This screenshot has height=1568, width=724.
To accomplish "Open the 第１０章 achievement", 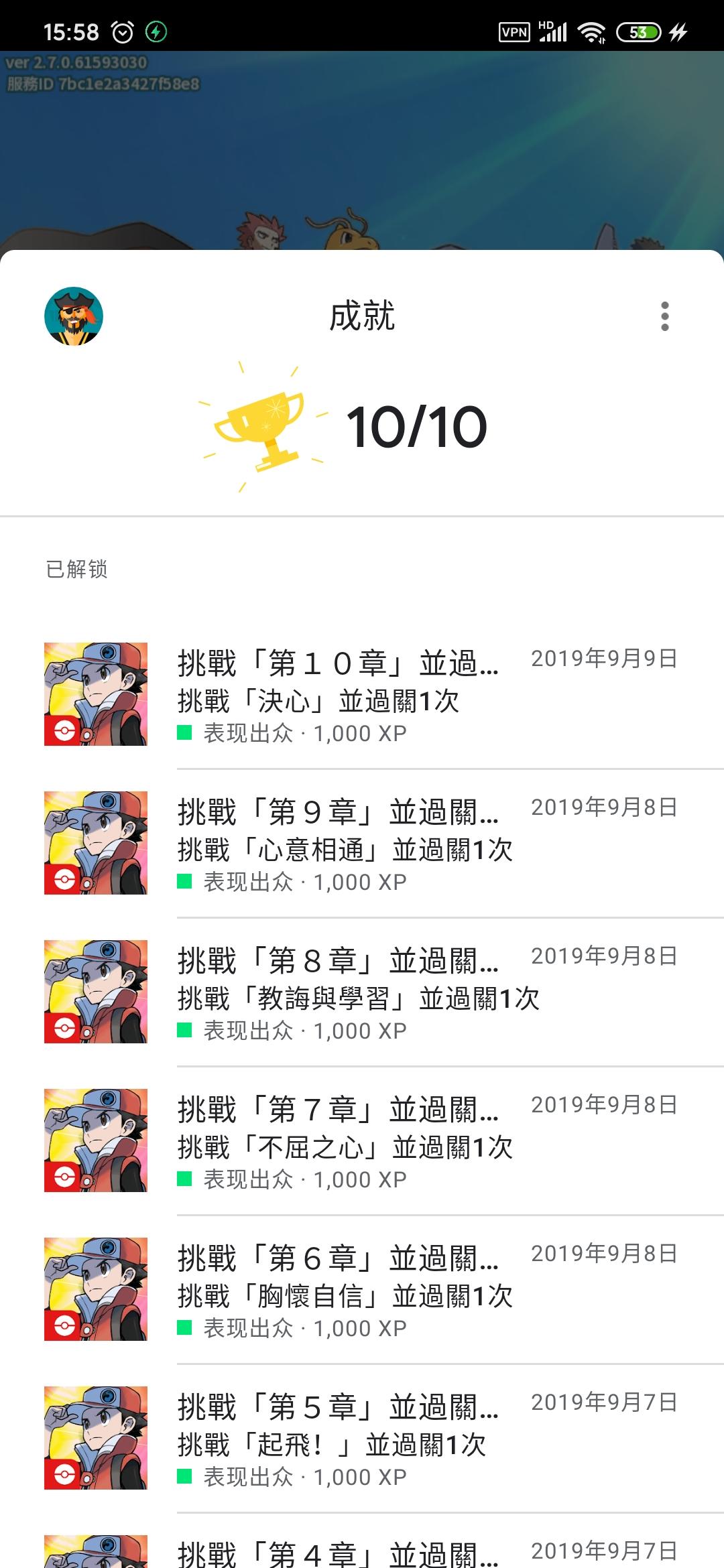I will (x=362, y=694).
